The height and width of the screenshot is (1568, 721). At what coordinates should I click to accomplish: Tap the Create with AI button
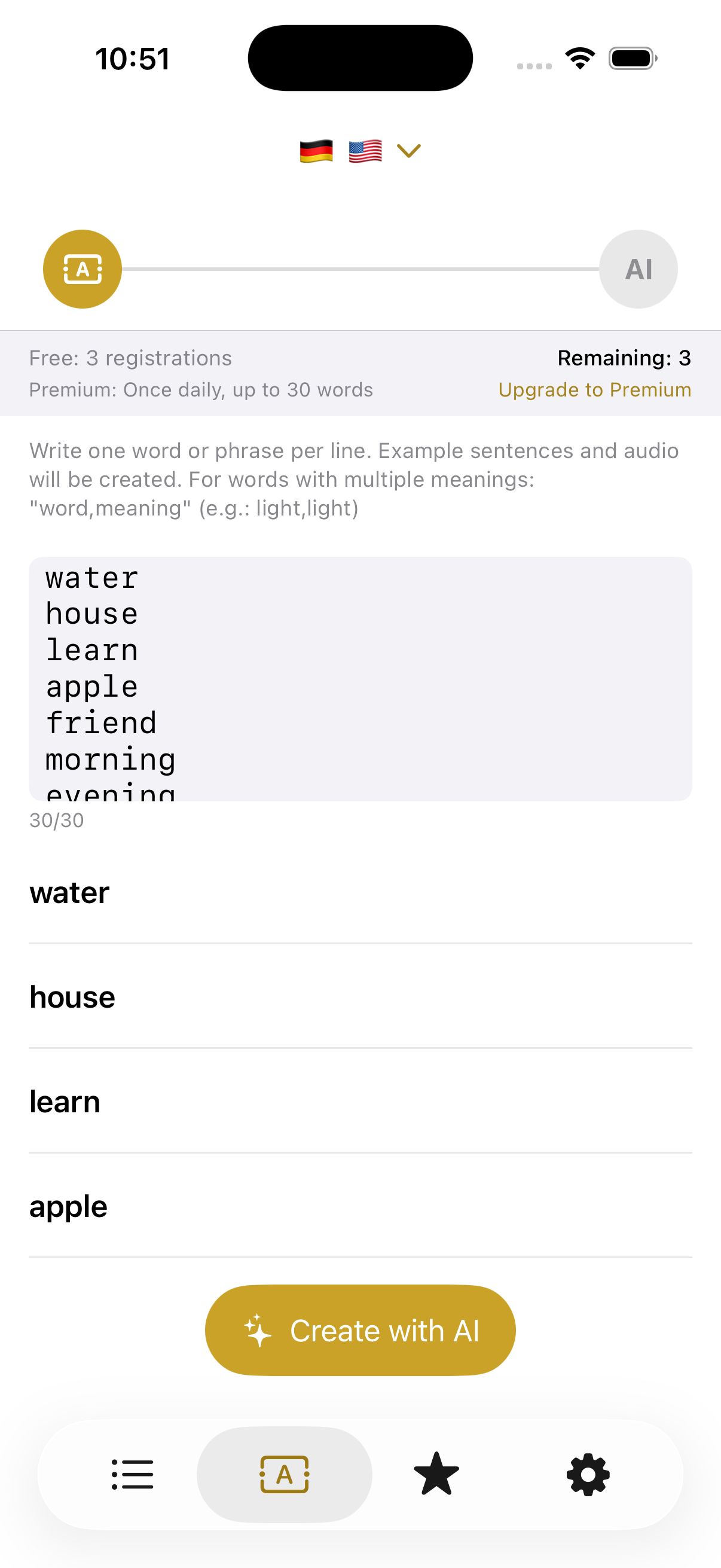360,1331
